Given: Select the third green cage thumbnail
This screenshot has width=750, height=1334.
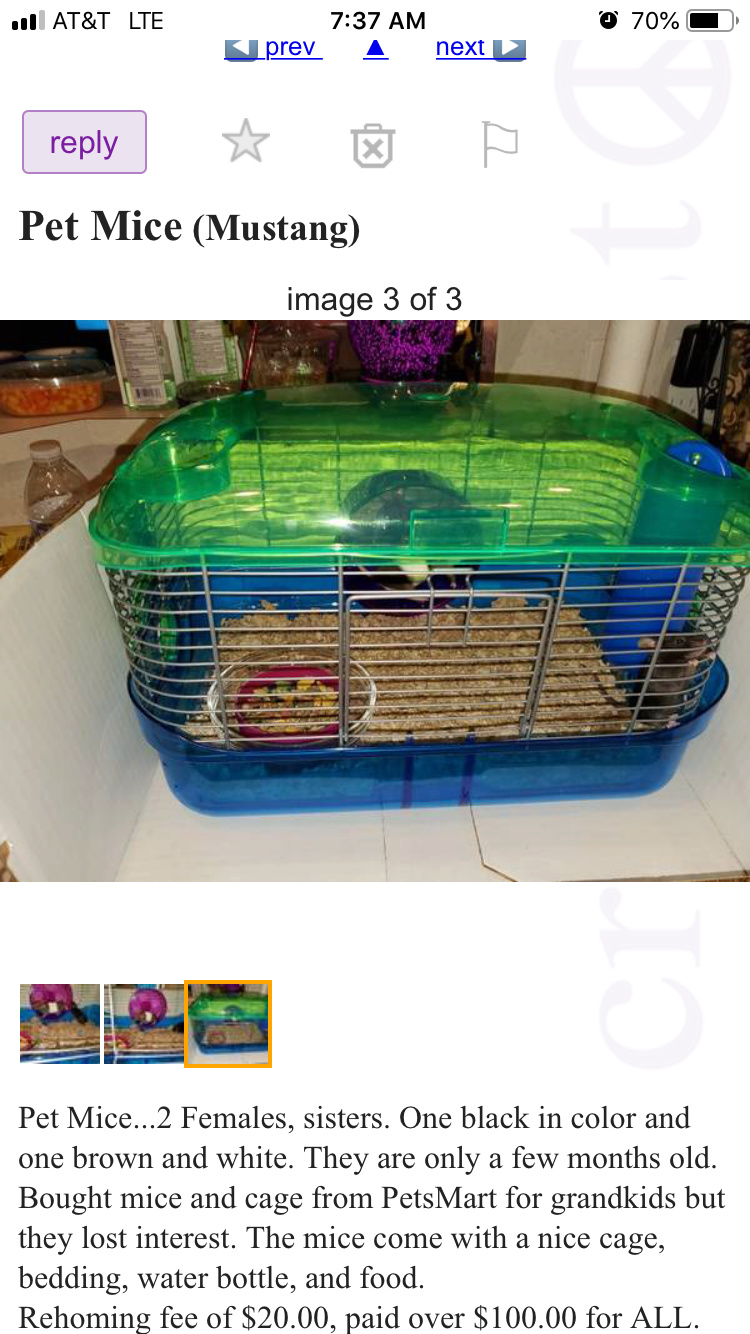Looking at the screenshot, I should pyautogui.click(x=228, y=1023).
